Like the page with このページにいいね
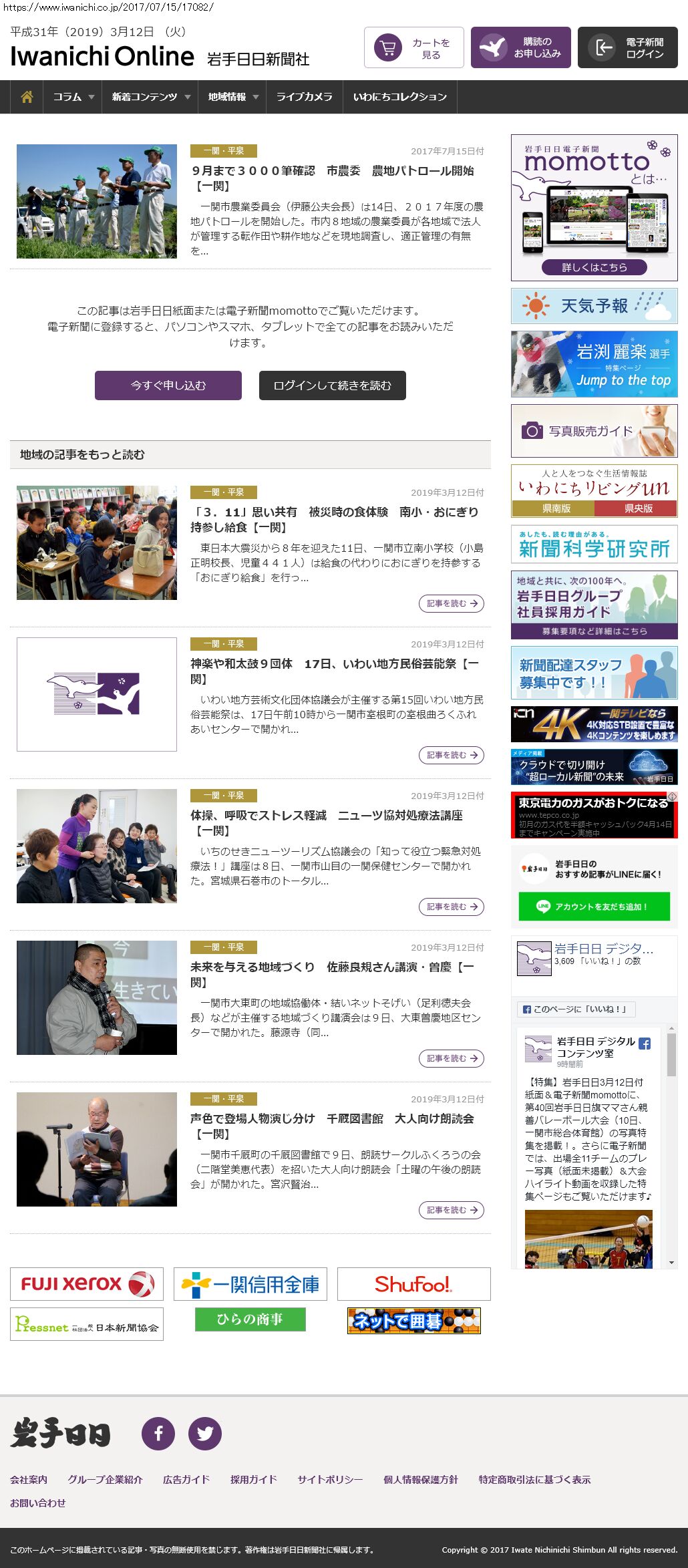 576,1009
